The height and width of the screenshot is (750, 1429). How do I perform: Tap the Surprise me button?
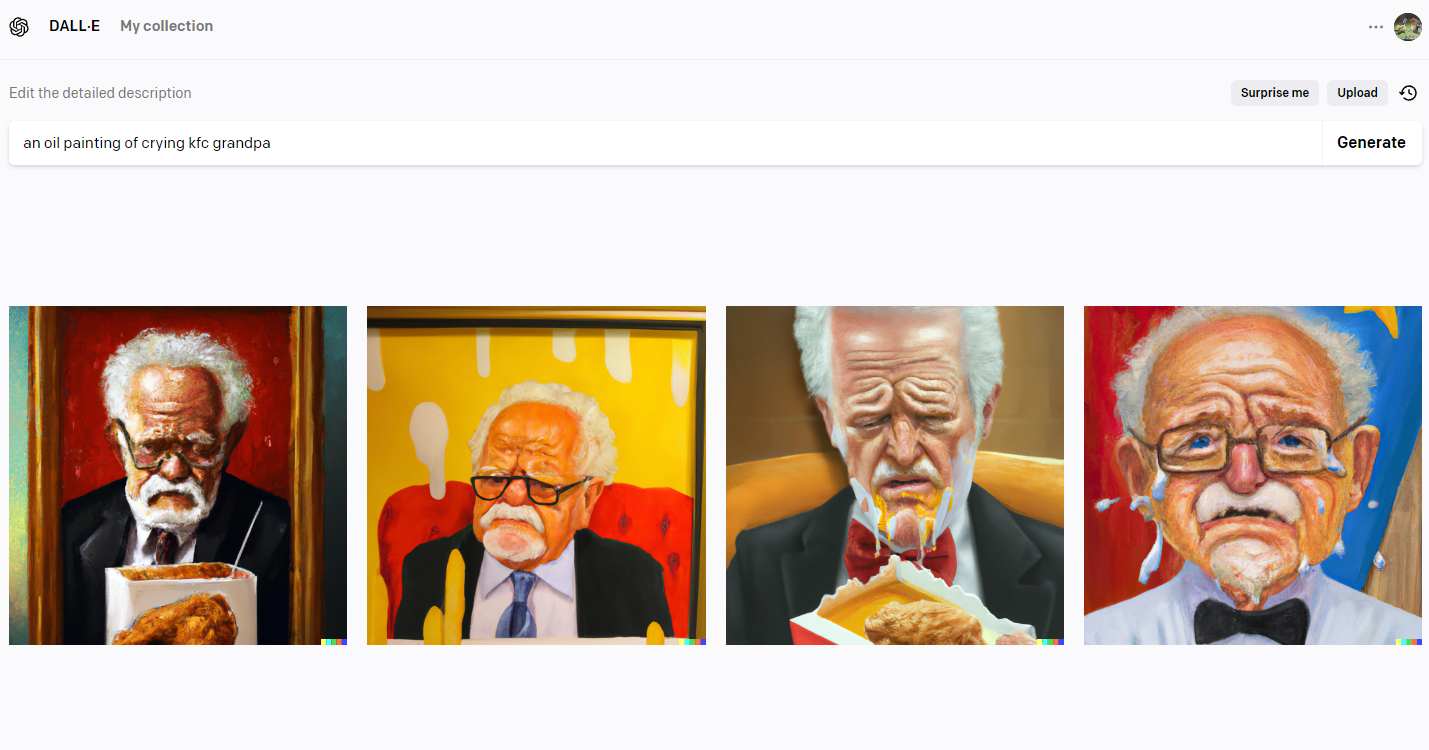1274,93
